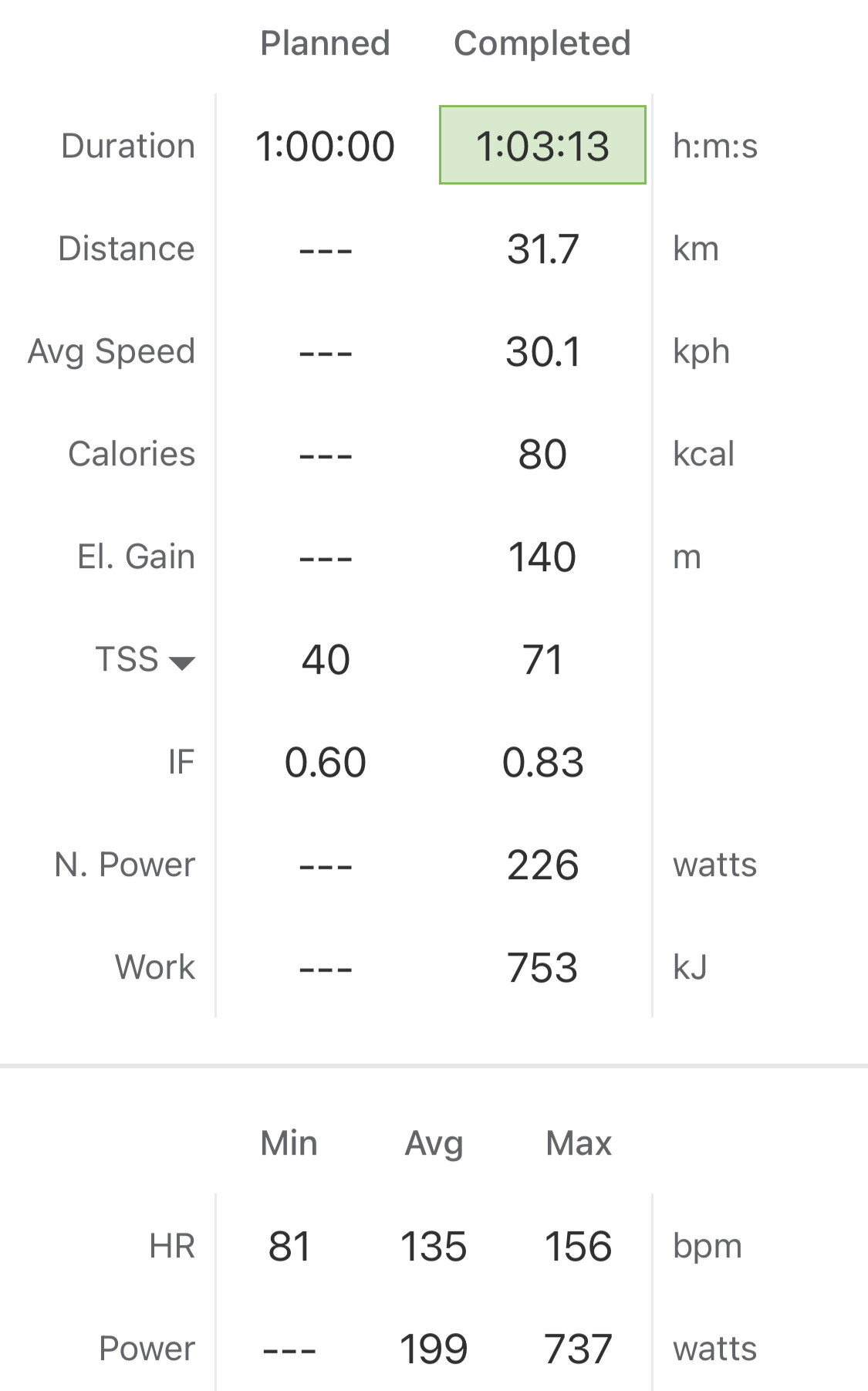The height and width of the screenshot is (1391, 868).
Task: Edit the average HR value 135
Action: [434, 1247]
